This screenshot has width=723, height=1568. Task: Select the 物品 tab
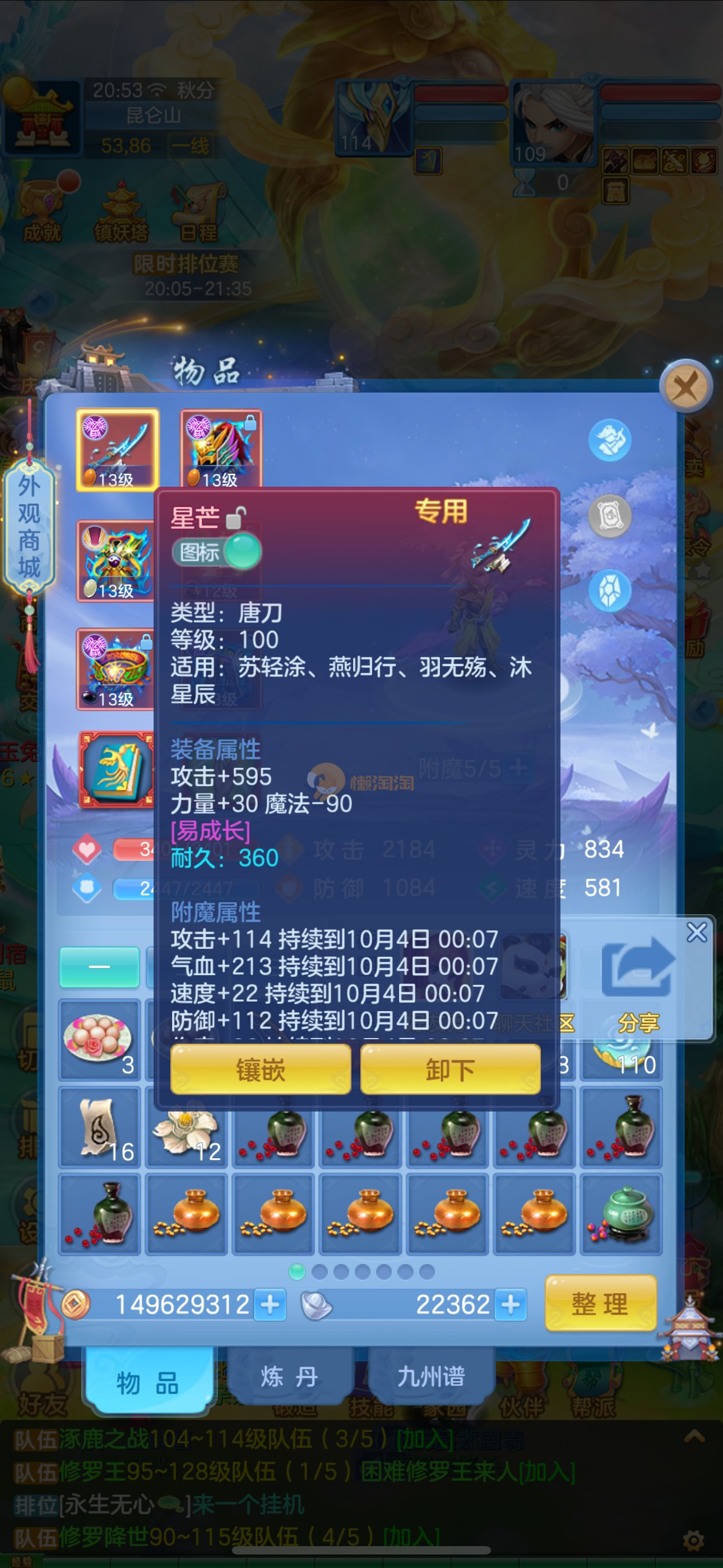[x=147, y=1382]
